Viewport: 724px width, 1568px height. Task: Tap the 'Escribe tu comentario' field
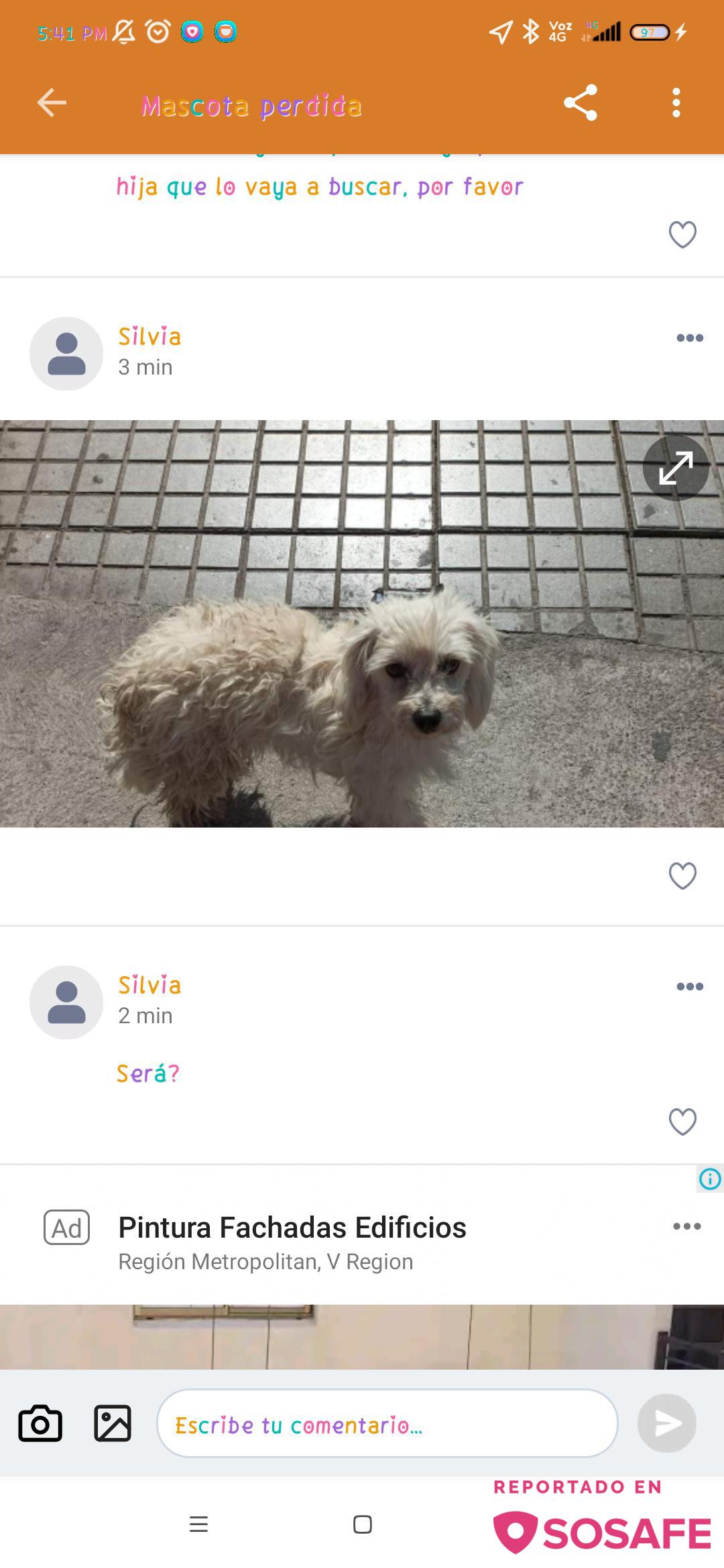tap(387, 1423)
